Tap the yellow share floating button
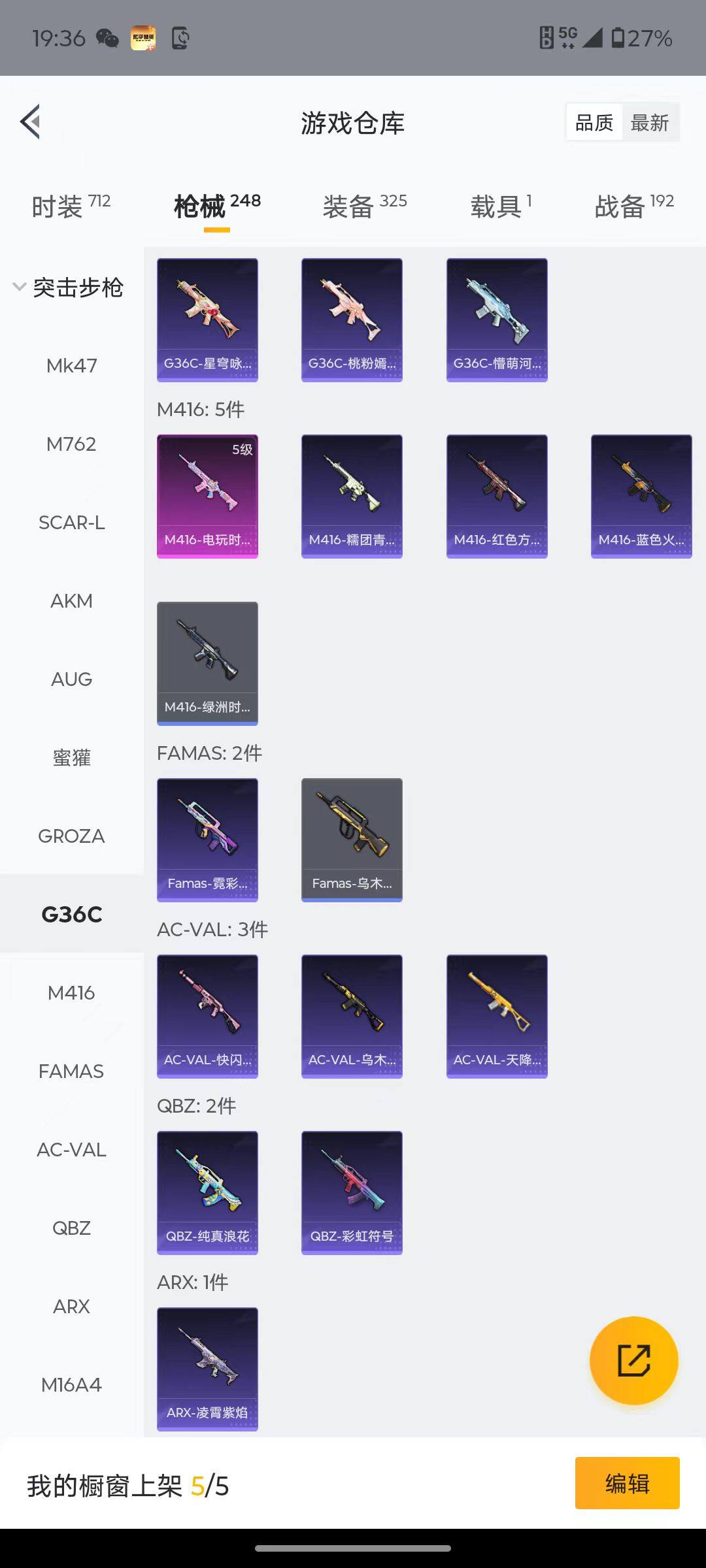The image size is (706, 1568). coord(633,1360)
